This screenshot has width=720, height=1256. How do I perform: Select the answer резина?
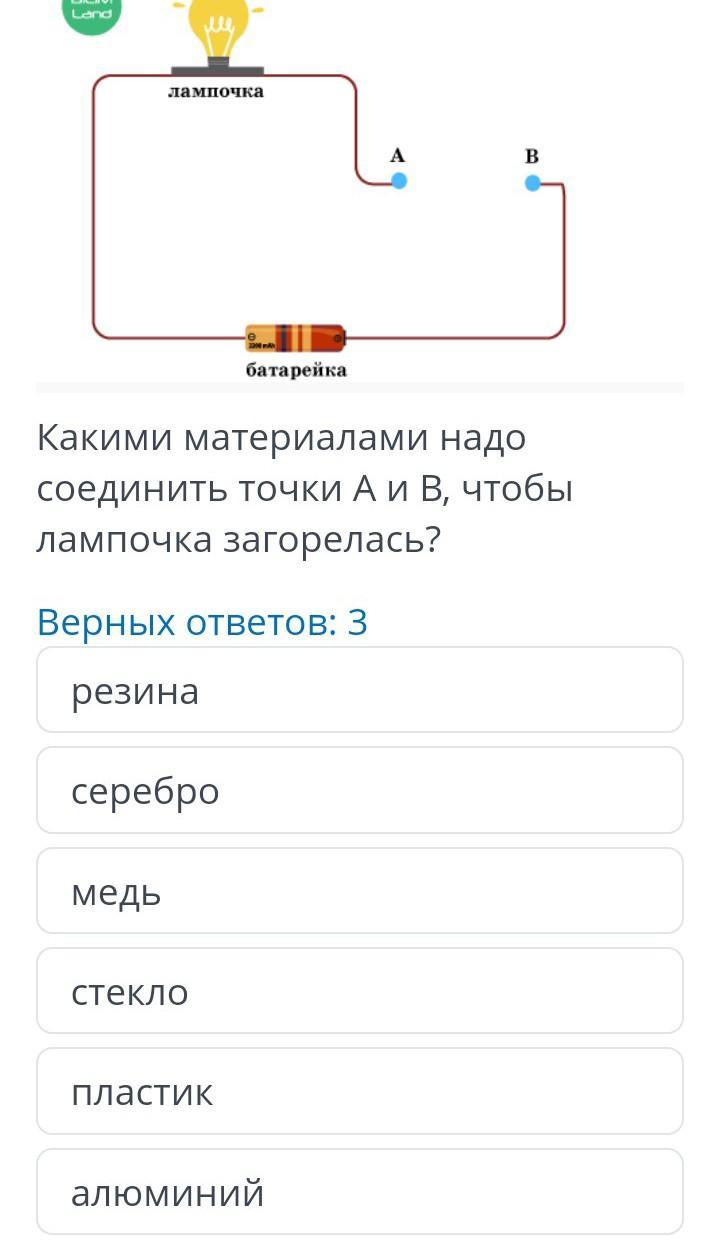360,690
